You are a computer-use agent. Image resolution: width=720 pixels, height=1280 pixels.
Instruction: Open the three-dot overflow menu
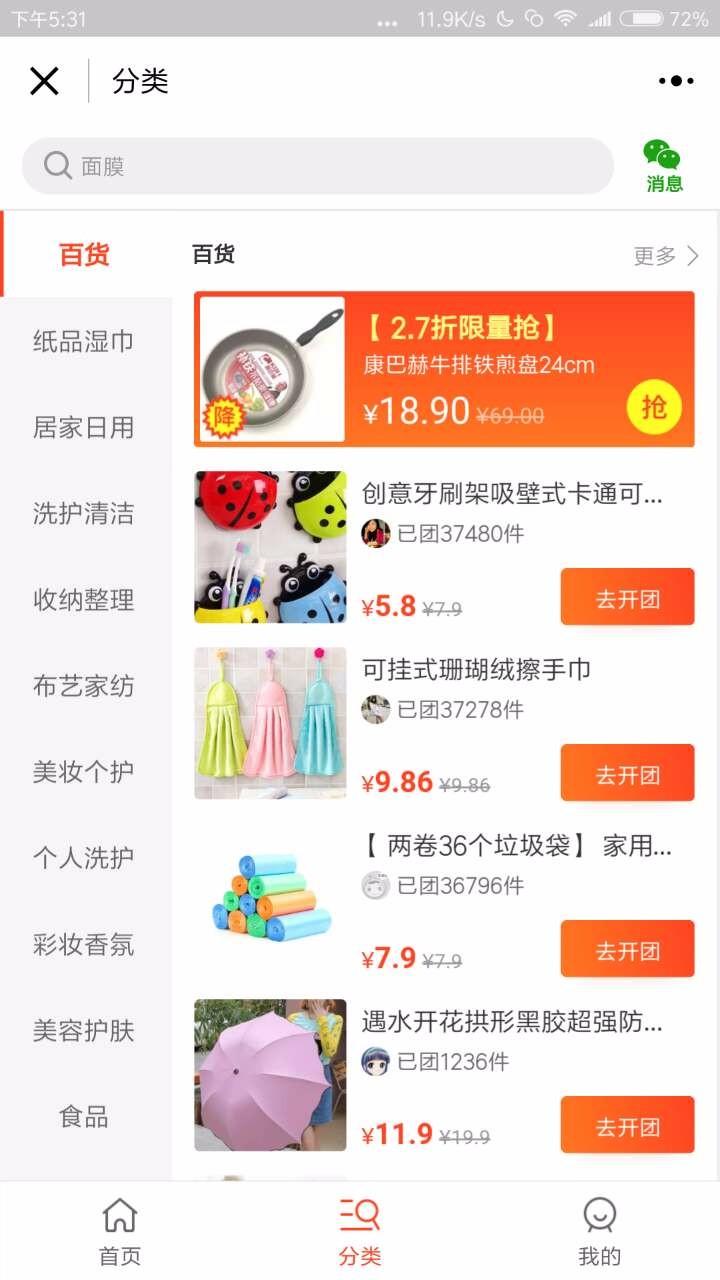pyautogui.click(x=675, y=81)
